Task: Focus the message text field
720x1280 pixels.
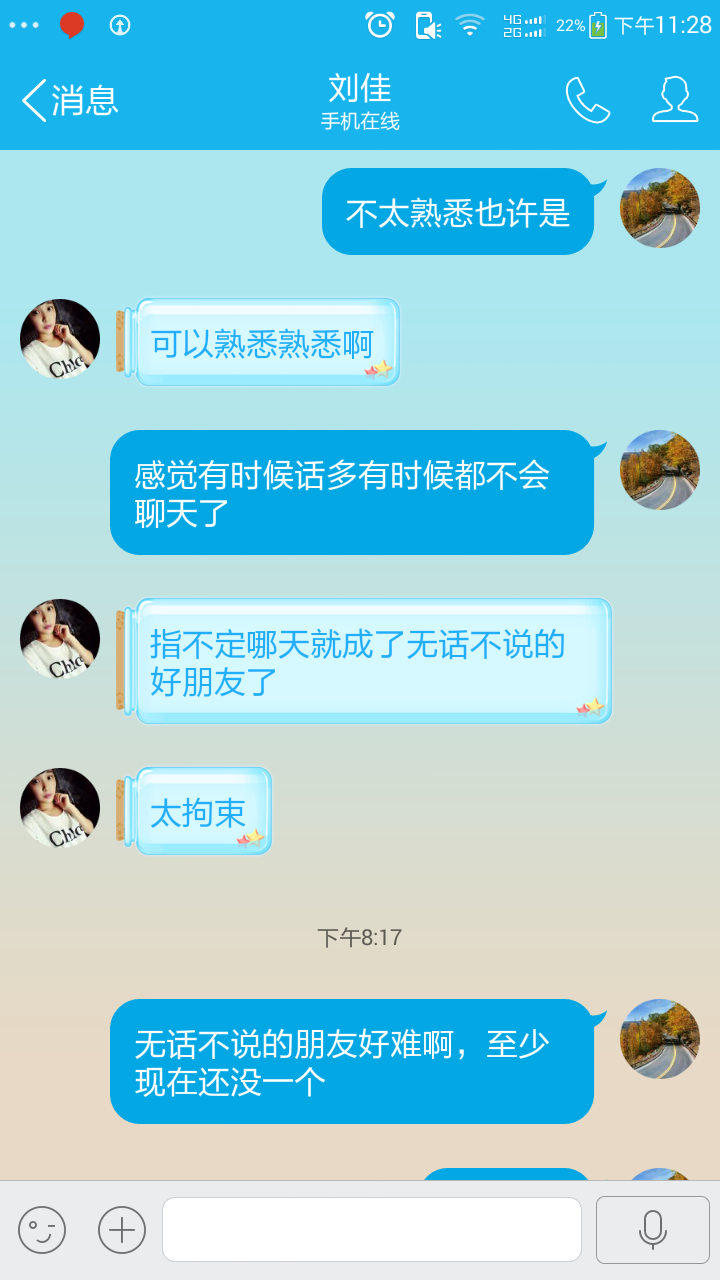Action: point(372,1230)
